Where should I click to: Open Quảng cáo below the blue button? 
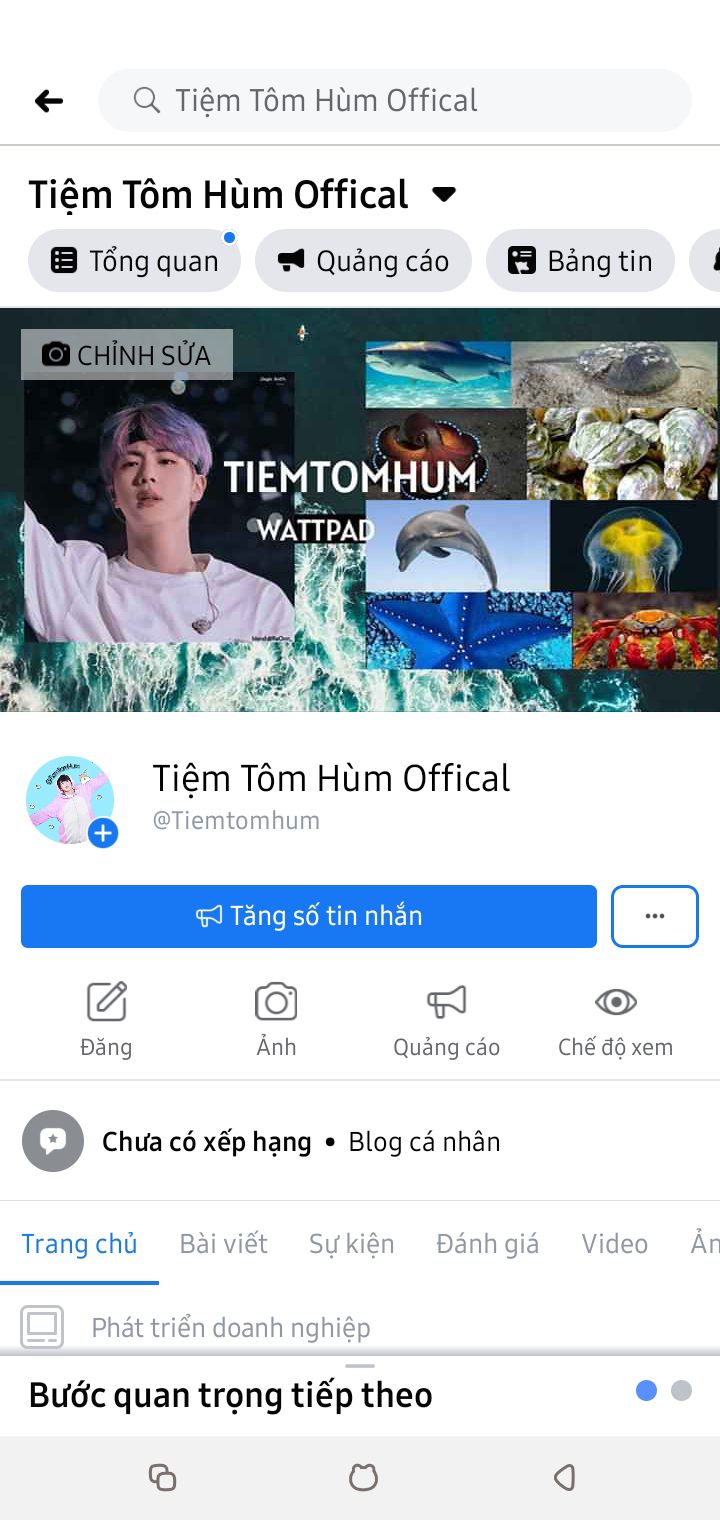click(446, 1019)
